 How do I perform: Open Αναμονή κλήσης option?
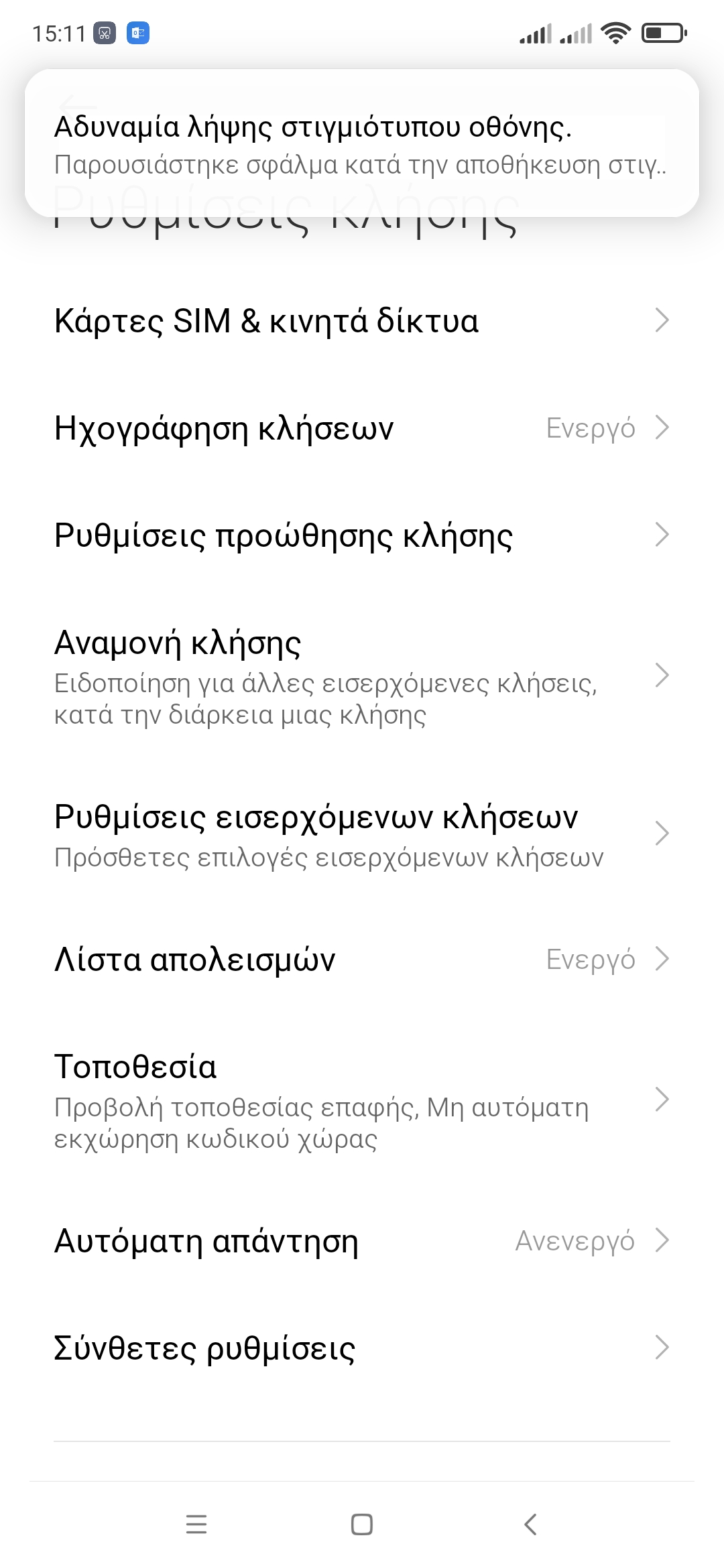pos(362,677)
